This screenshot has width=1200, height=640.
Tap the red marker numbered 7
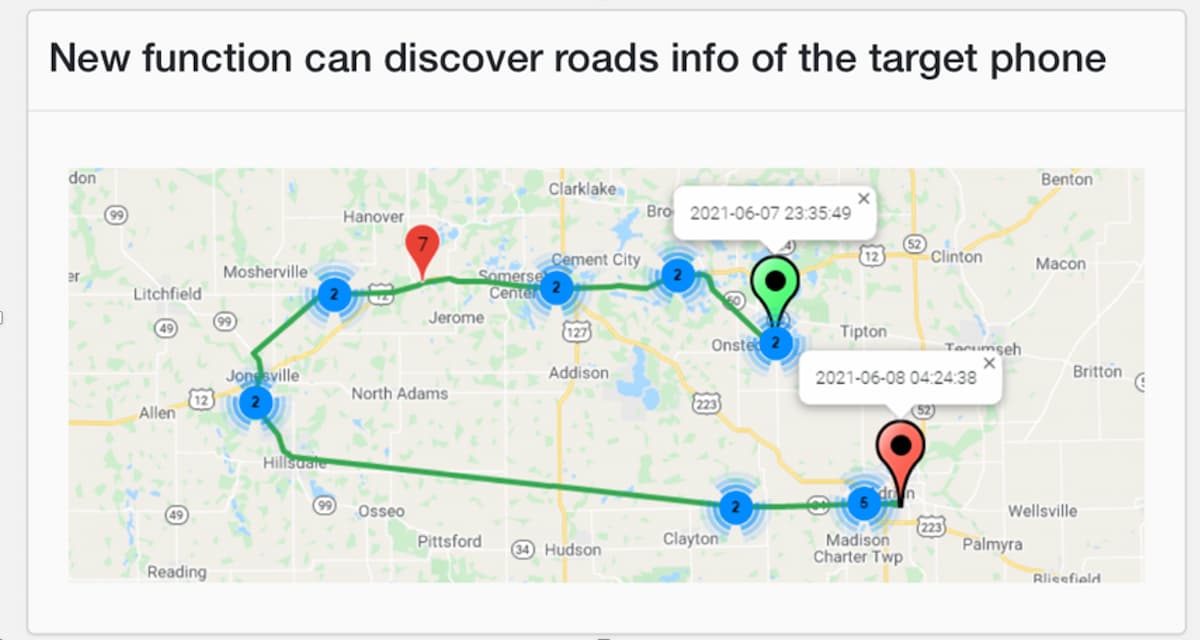(422, 246)
